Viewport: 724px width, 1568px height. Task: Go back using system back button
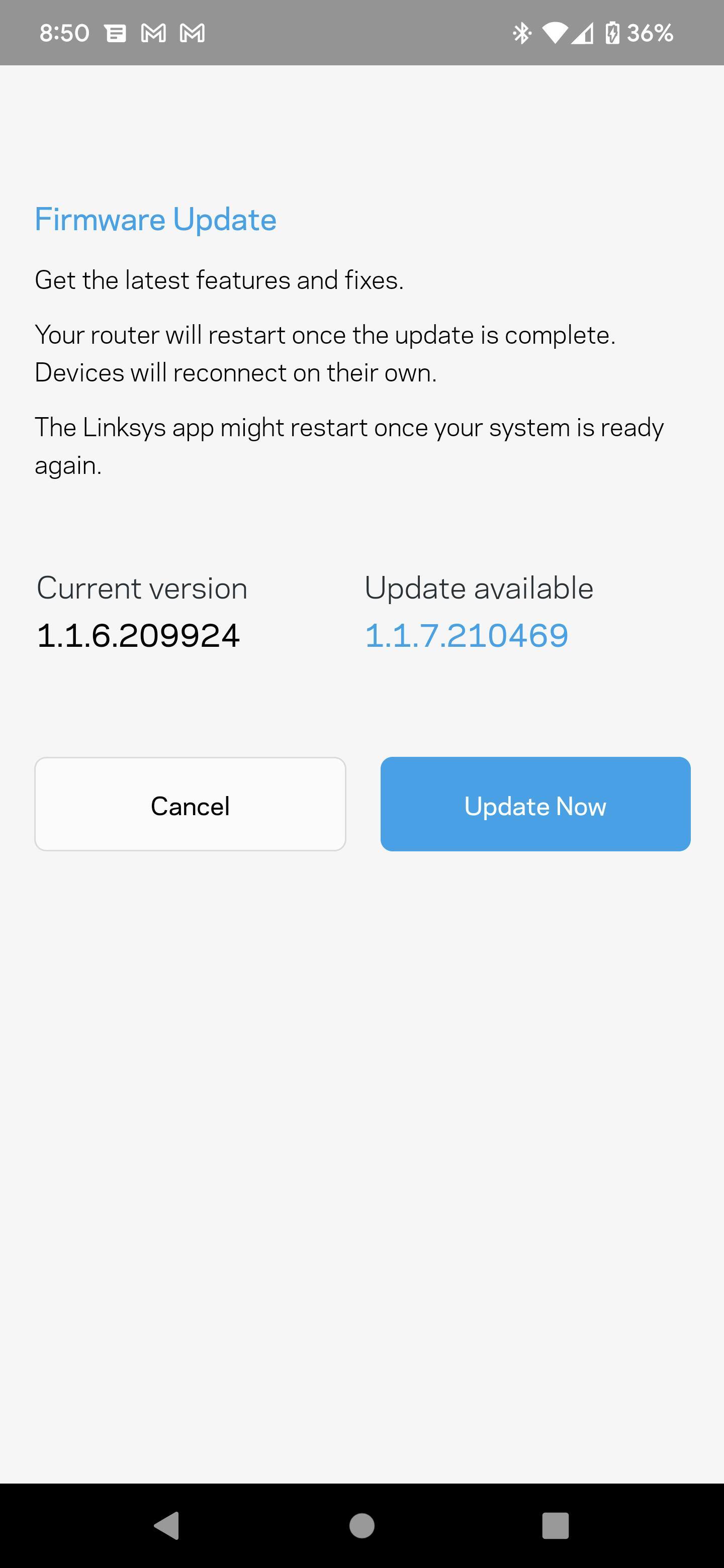pos(167,1525)
